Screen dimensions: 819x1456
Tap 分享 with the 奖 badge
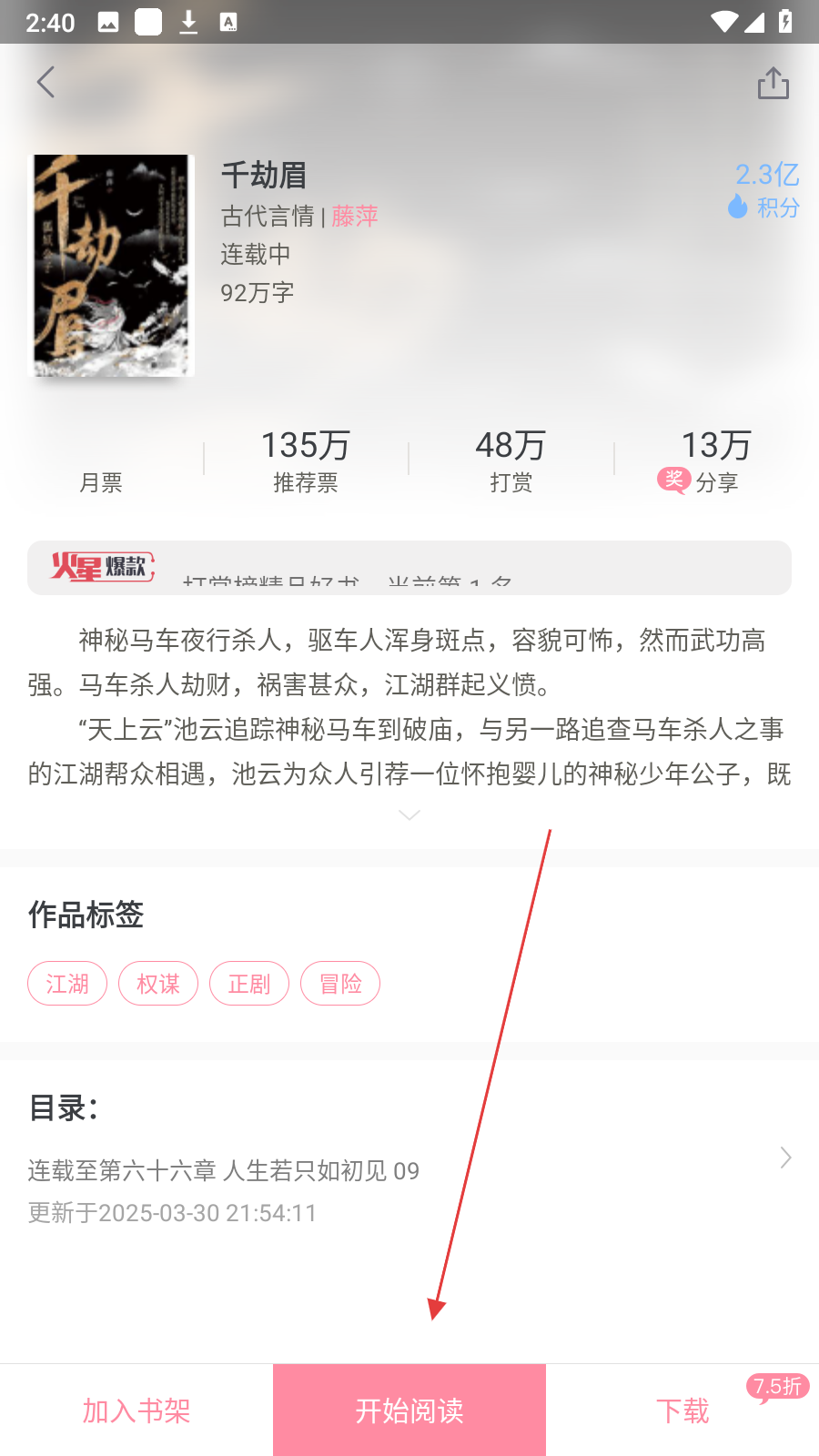click(698, 481)
